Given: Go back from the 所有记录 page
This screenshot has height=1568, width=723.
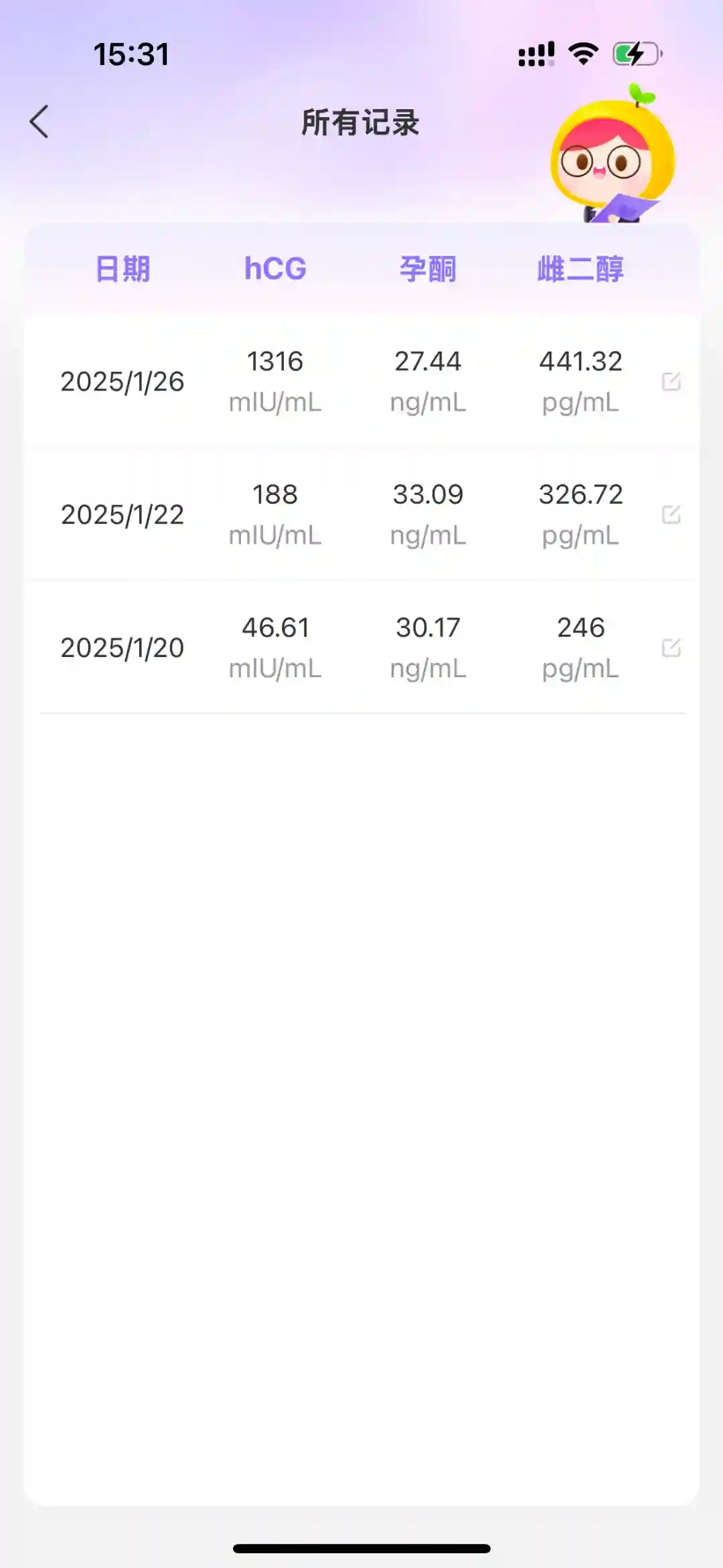Looking at the screenshot, I should [x=39, y=122].
